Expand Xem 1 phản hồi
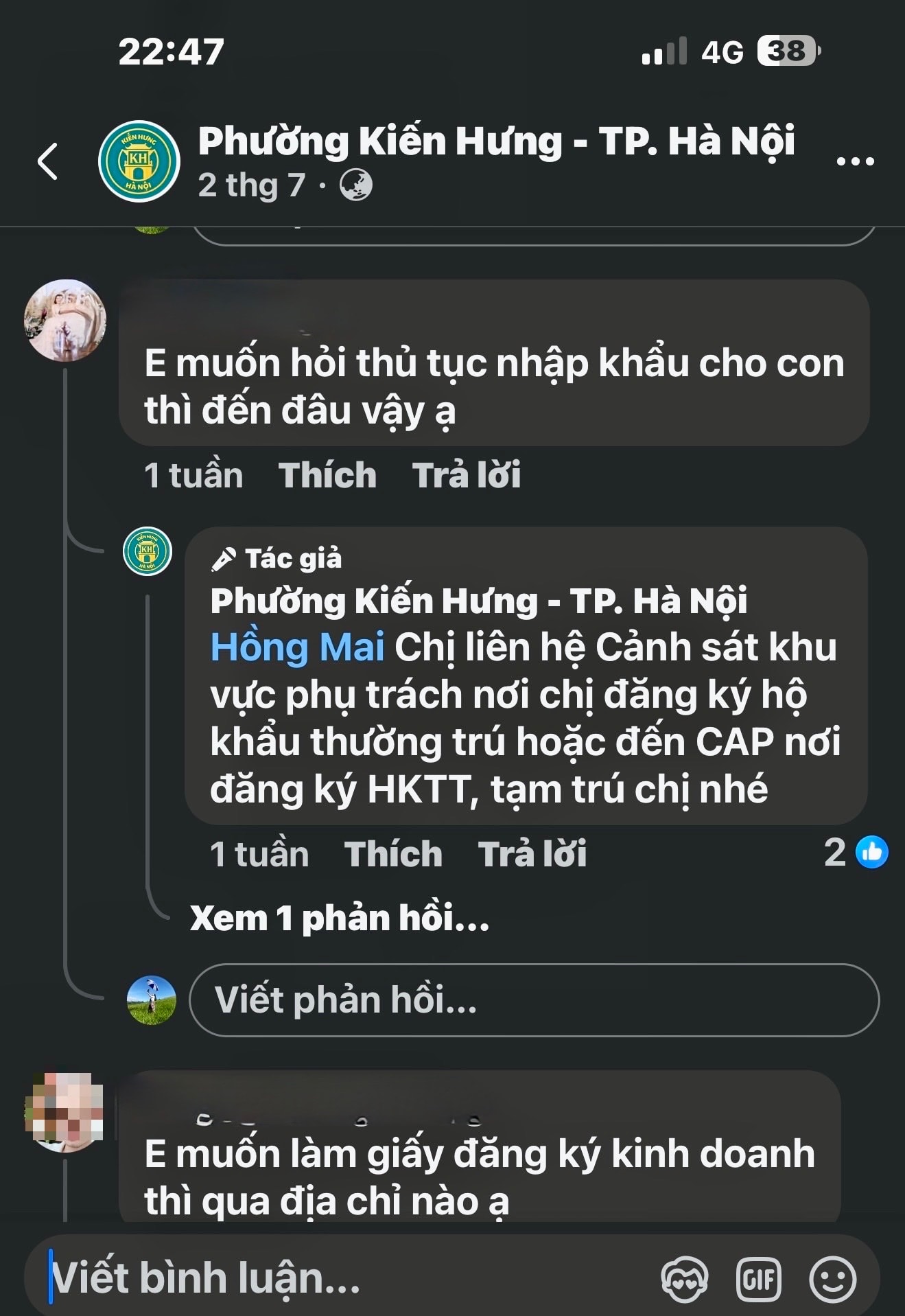 click(x=339, y=918)
